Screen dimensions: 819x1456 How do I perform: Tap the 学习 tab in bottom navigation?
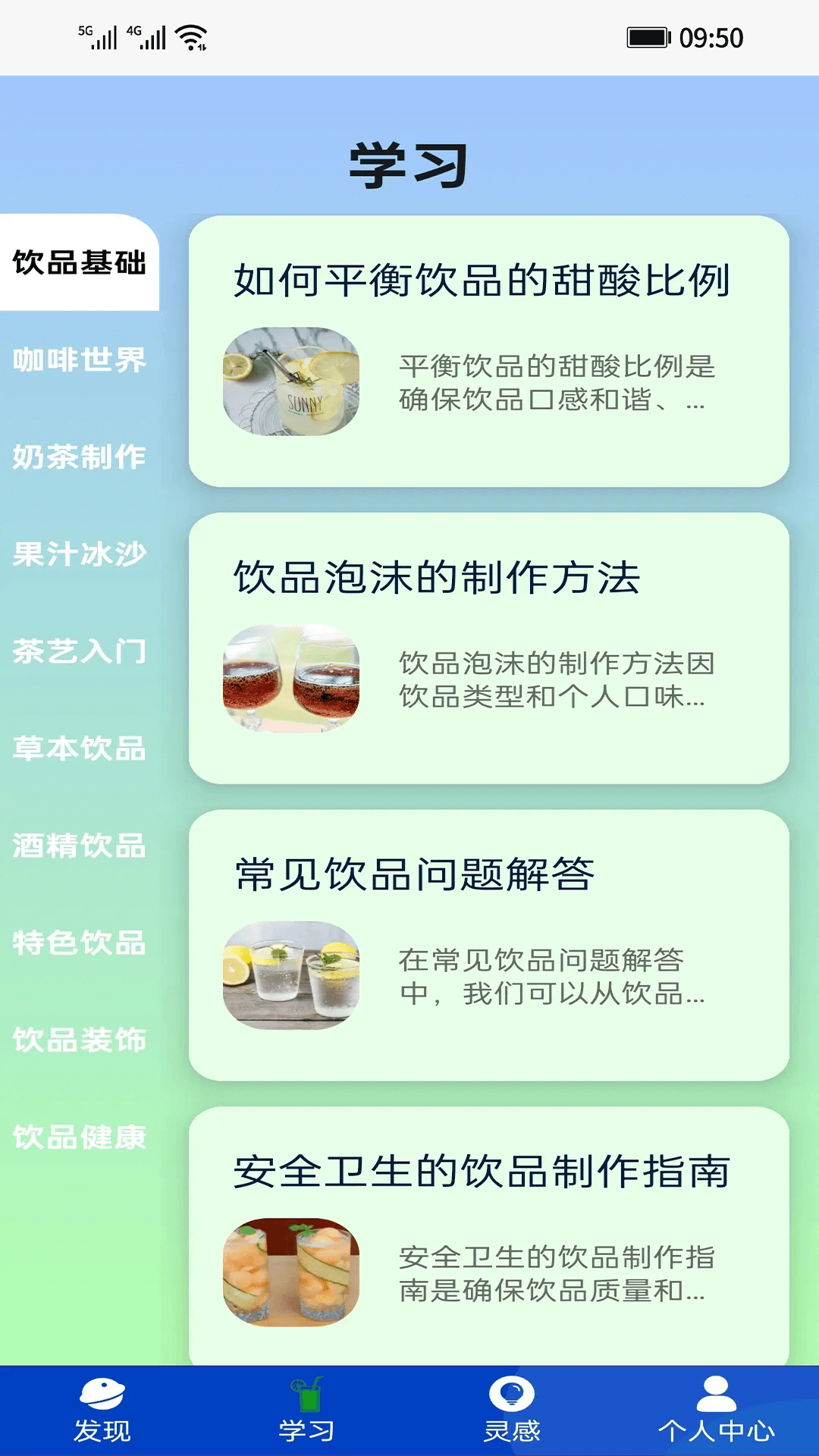point(306,1410)
